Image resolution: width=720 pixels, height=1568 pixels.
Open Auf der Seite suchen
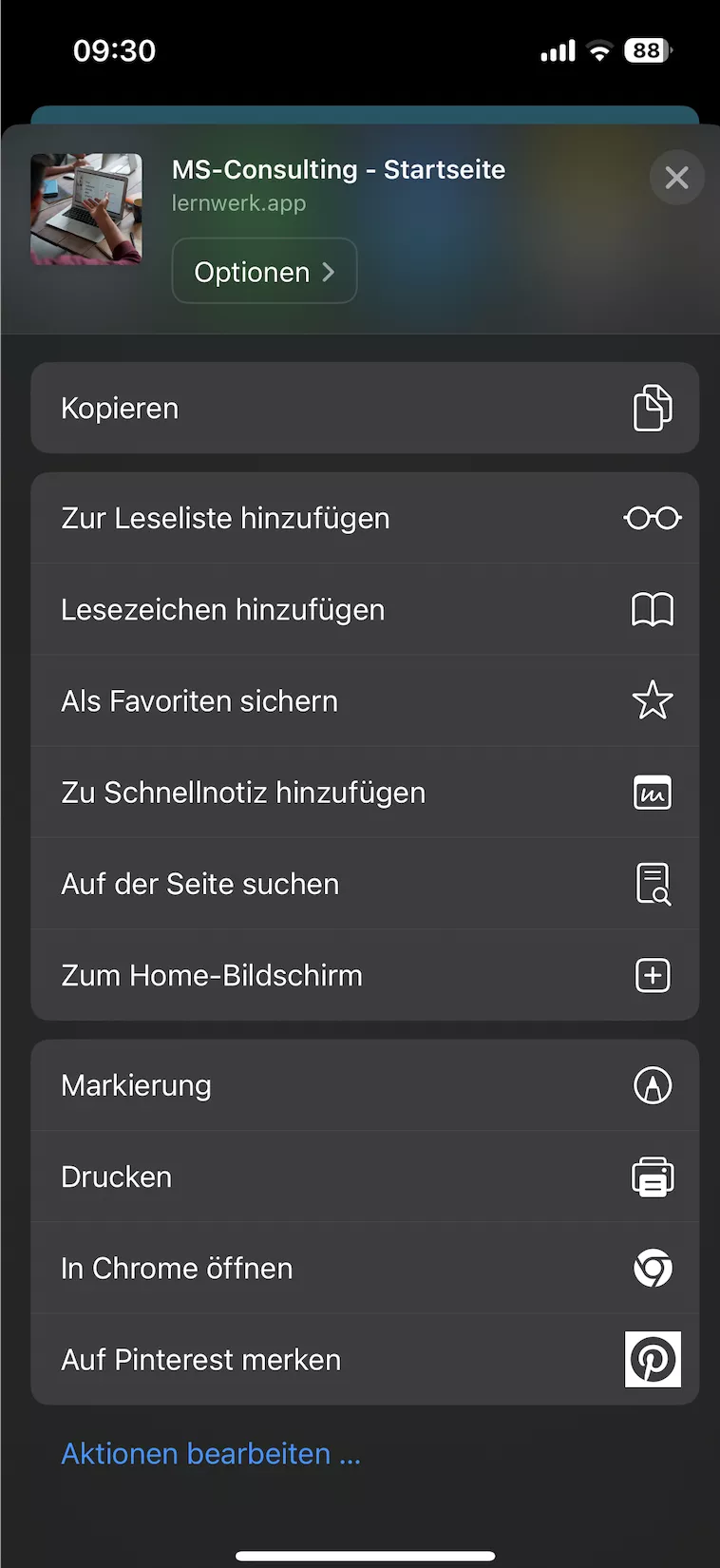coord(365,884)
